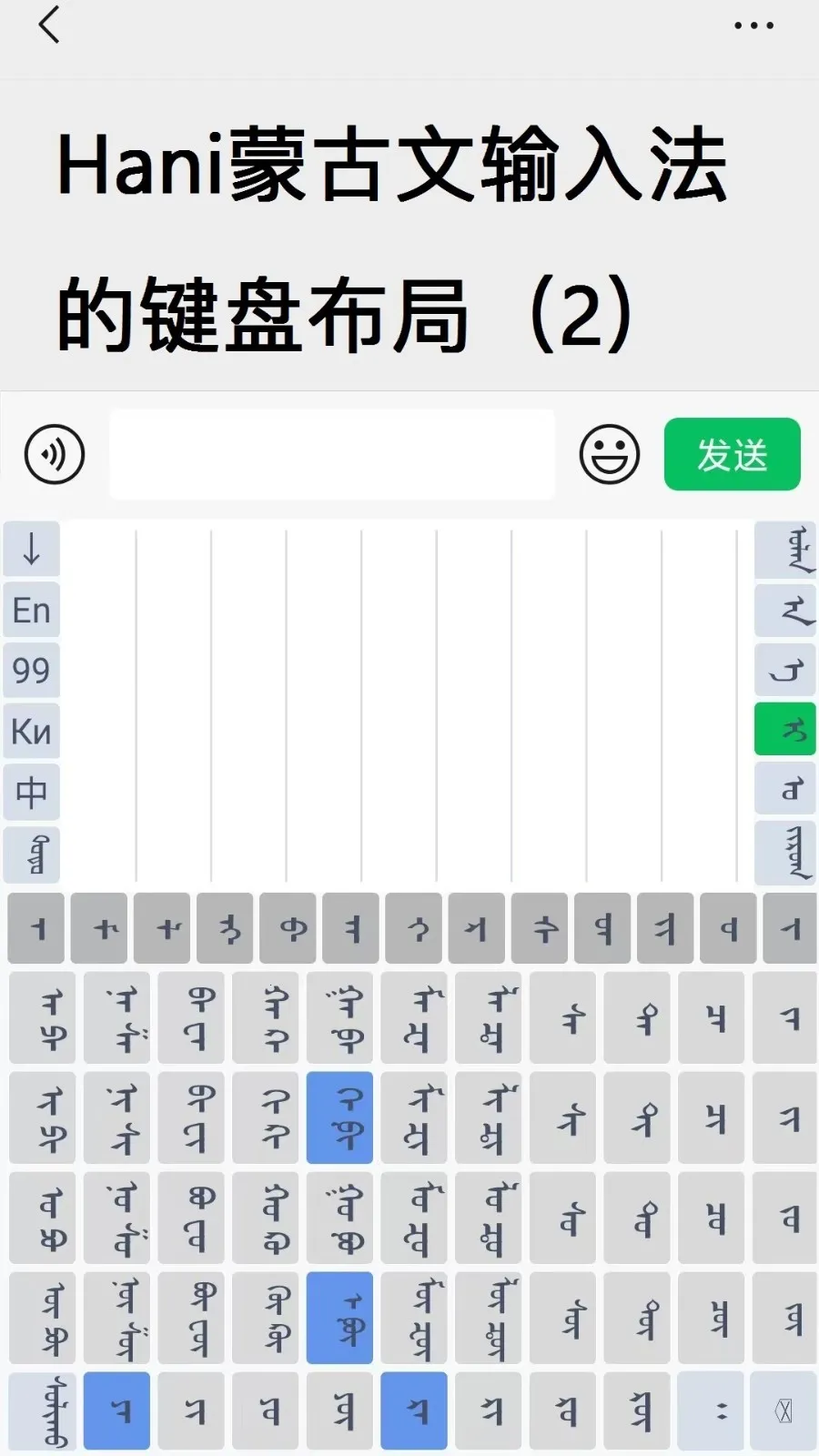Switch to Cyrillic mode with the Ки key
This screenshot has height=1456, width=819.
[x=32, y=732]
